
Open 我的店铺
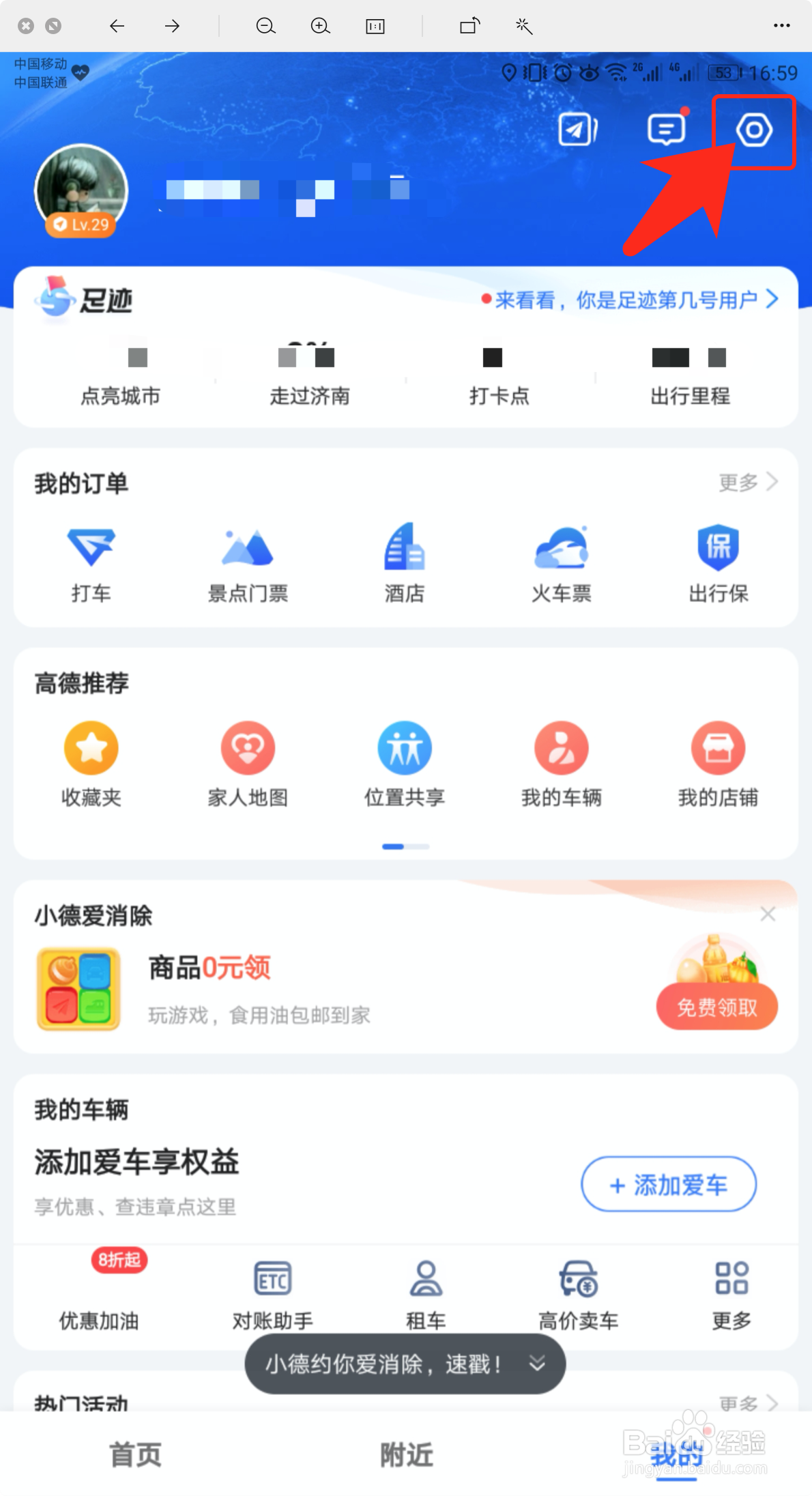718,763
